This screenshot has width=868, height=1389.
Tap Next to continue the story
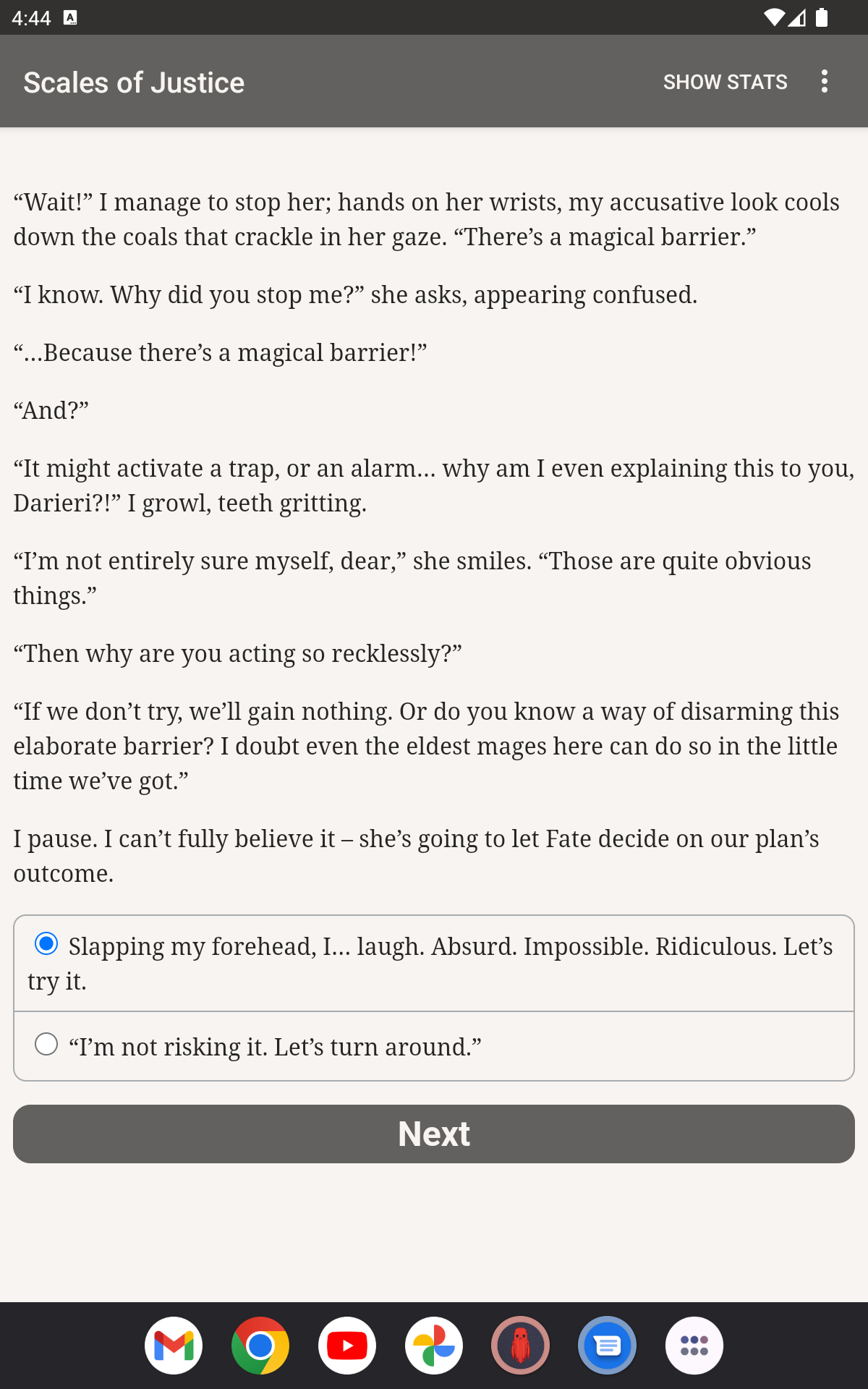(x=434, y=1134)
